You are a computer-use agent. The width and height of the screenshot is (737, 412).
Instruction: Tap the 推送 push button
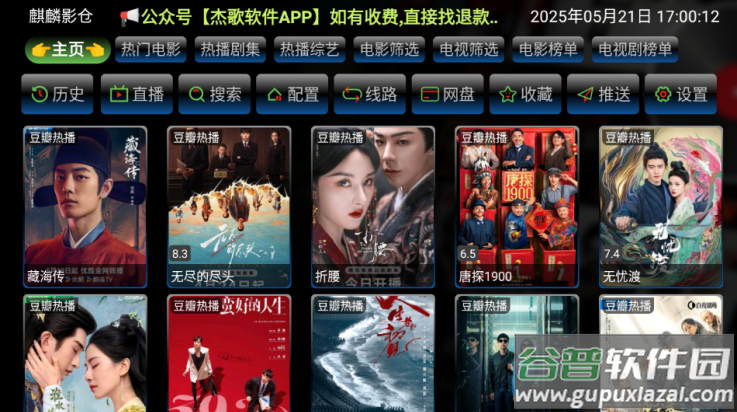pyautogui.click(x=603, y=94)
